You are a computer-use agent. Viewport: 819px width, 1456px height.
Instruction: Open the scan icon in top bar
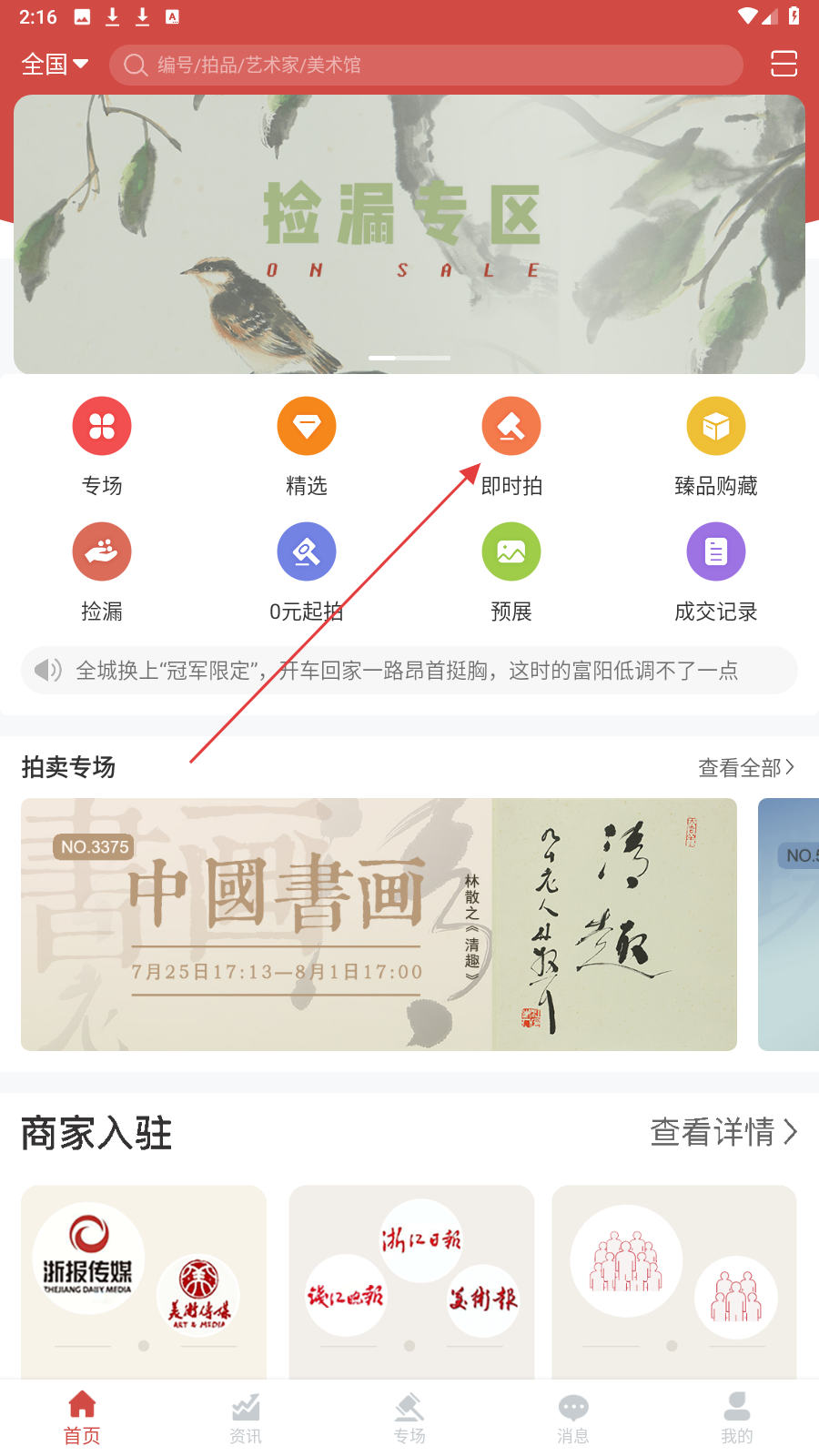coord(784,65)
